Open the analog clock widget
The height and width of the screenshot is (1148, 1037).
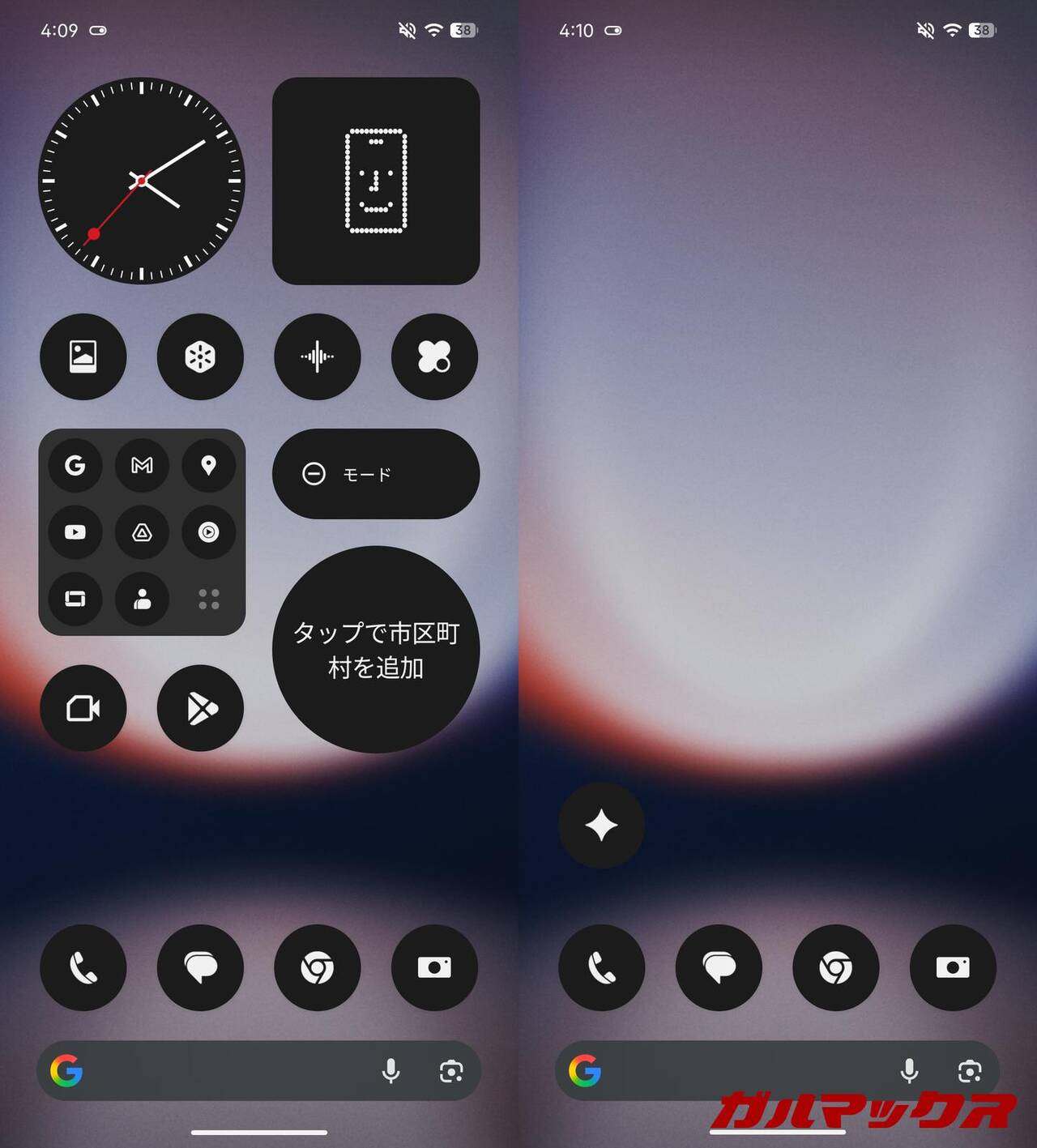[142, 181]
